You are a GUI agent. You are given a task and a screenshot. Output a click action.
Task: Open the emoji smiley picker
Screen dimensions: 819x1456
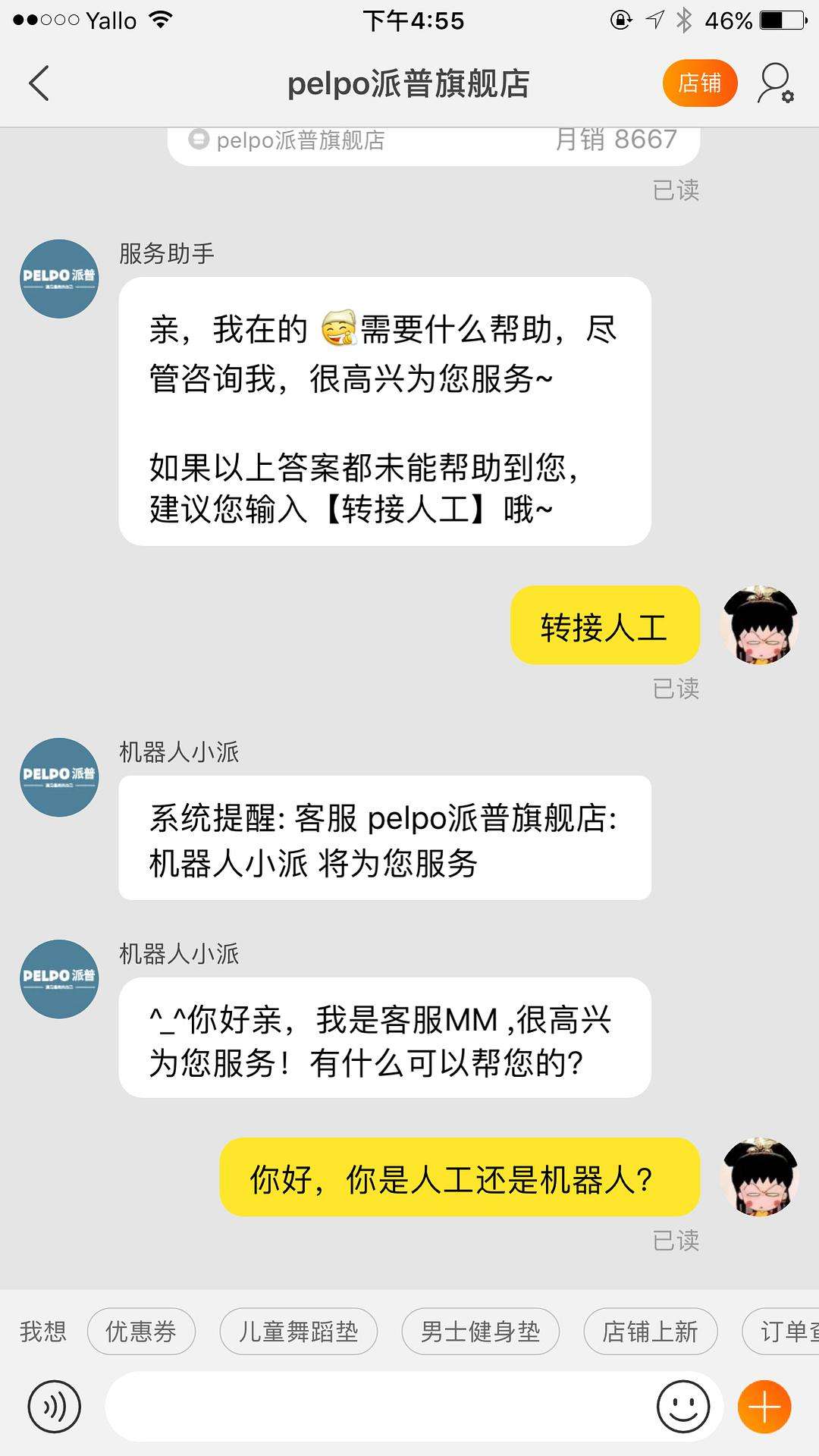(x=683, y=1407)
